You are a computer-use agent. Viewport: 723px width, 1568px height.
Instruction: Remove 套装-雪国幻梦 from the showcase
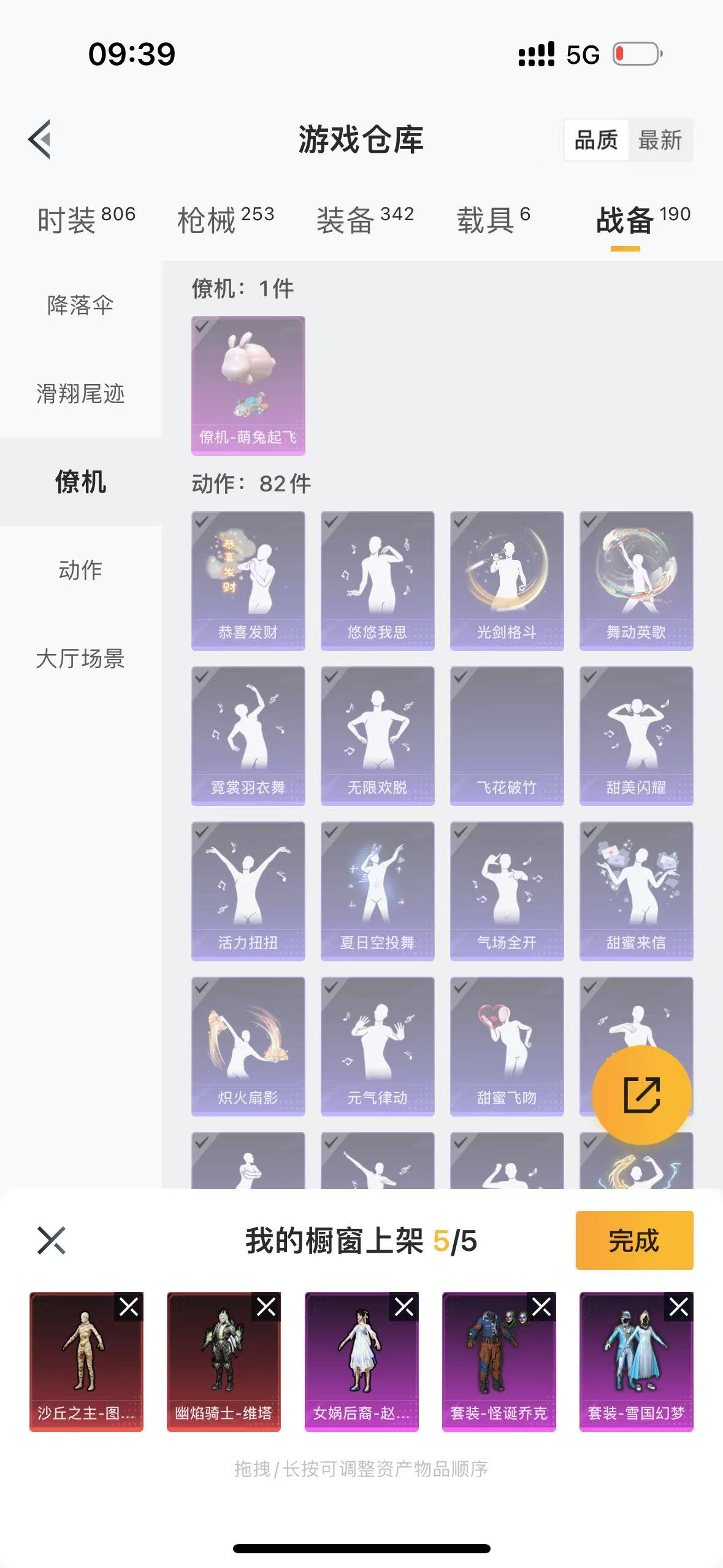coord(679,1307)
